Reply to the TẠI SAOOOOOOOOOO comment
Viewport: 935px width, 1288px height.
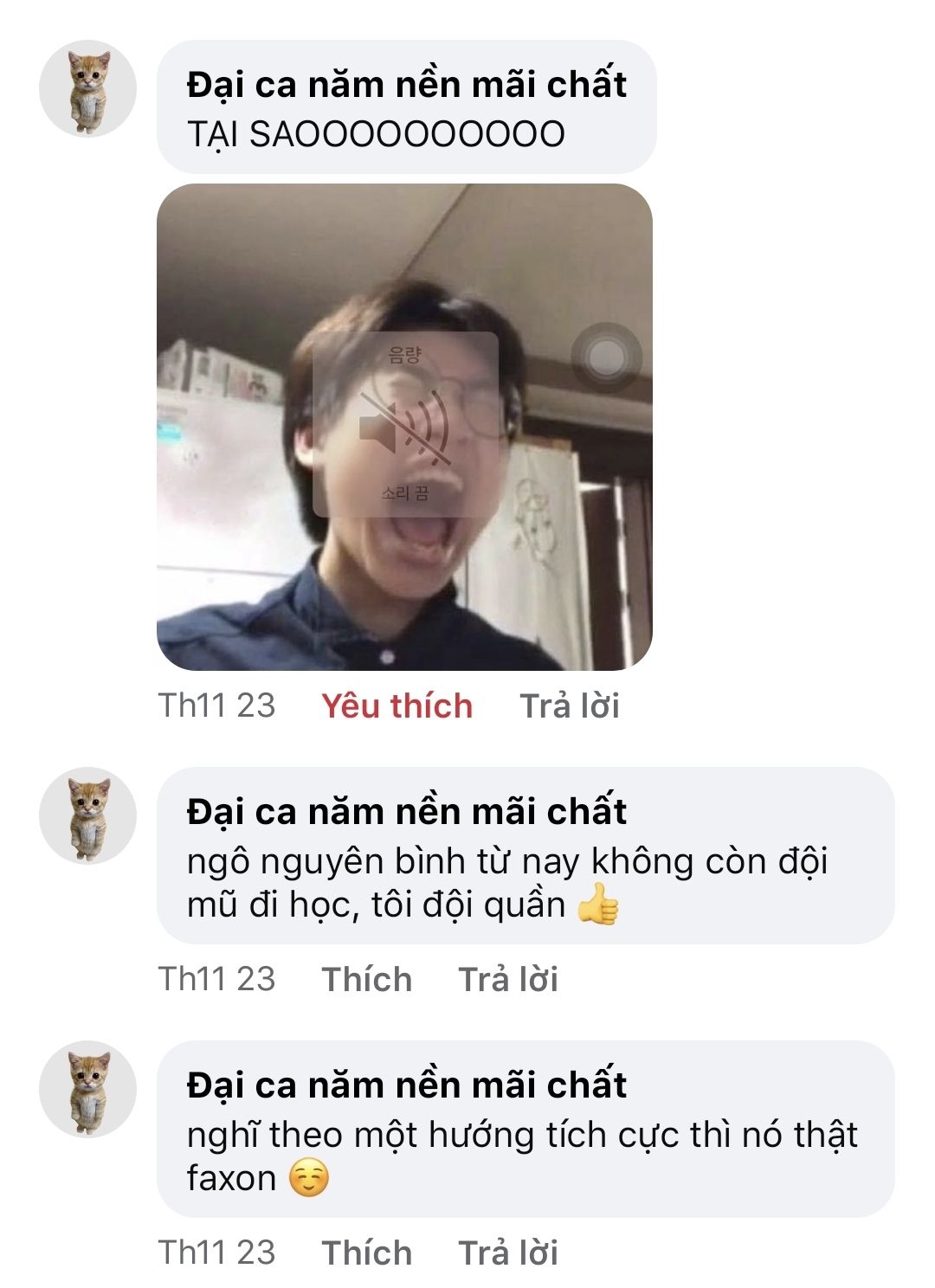coord(570,706)
